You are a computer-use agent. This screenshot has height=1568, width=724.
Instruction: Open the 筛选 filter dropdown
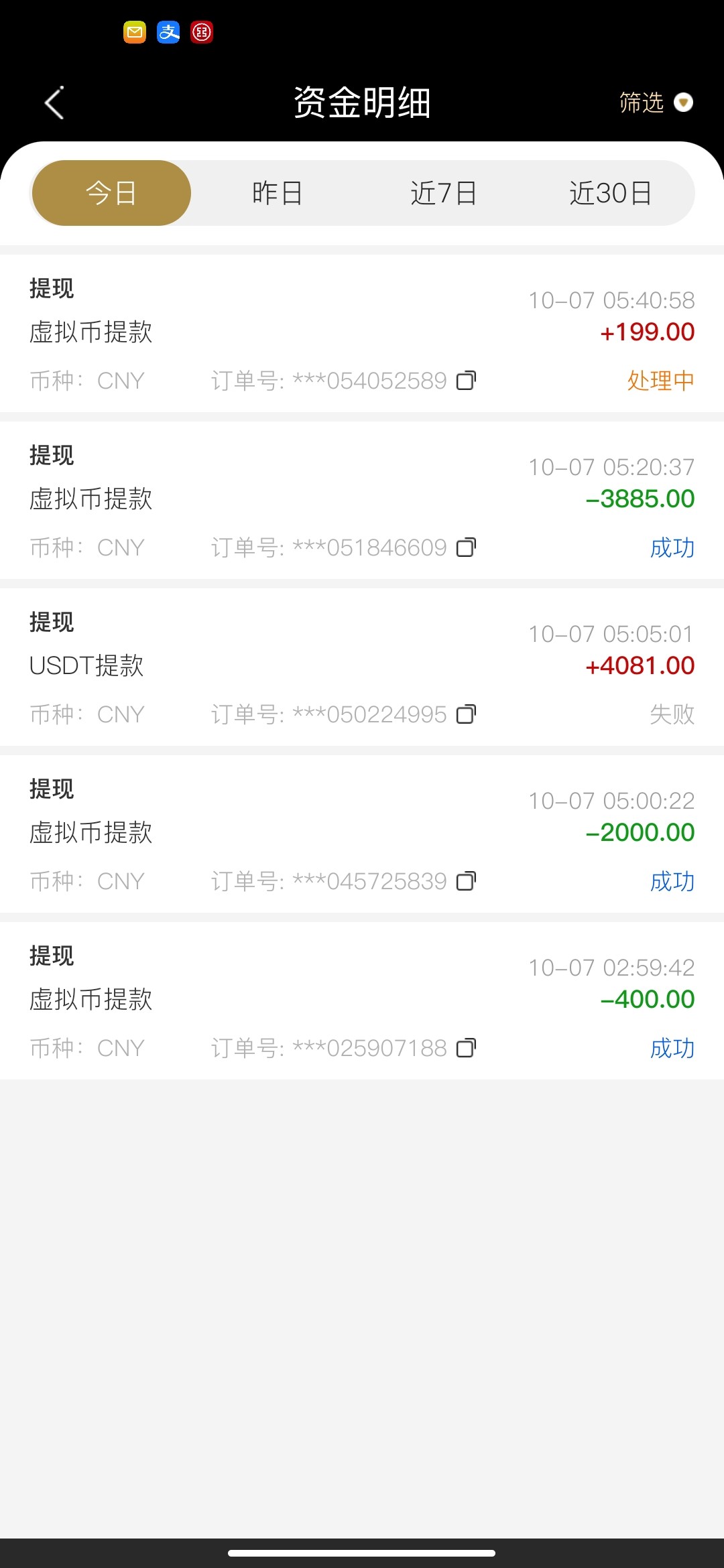click(655, 103)
